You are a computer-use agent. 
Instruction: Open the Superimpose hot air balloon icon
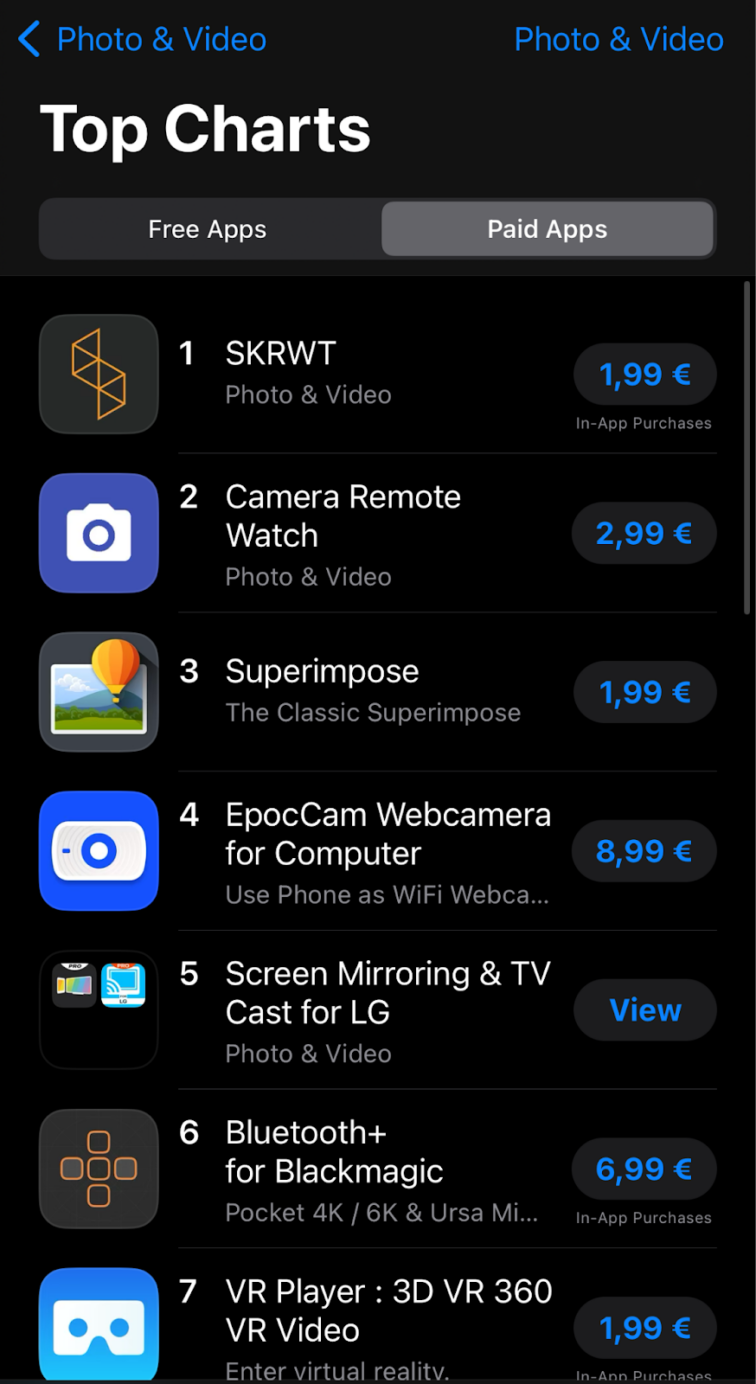98,692
